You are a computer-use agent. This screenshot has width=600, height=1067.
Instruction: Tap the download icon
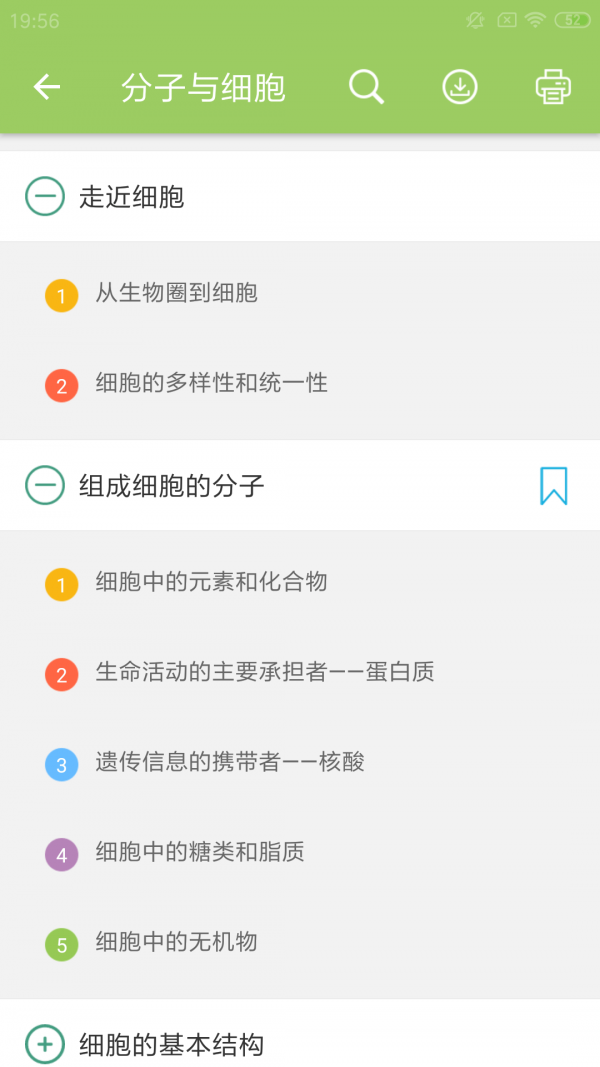coord(460,87)
